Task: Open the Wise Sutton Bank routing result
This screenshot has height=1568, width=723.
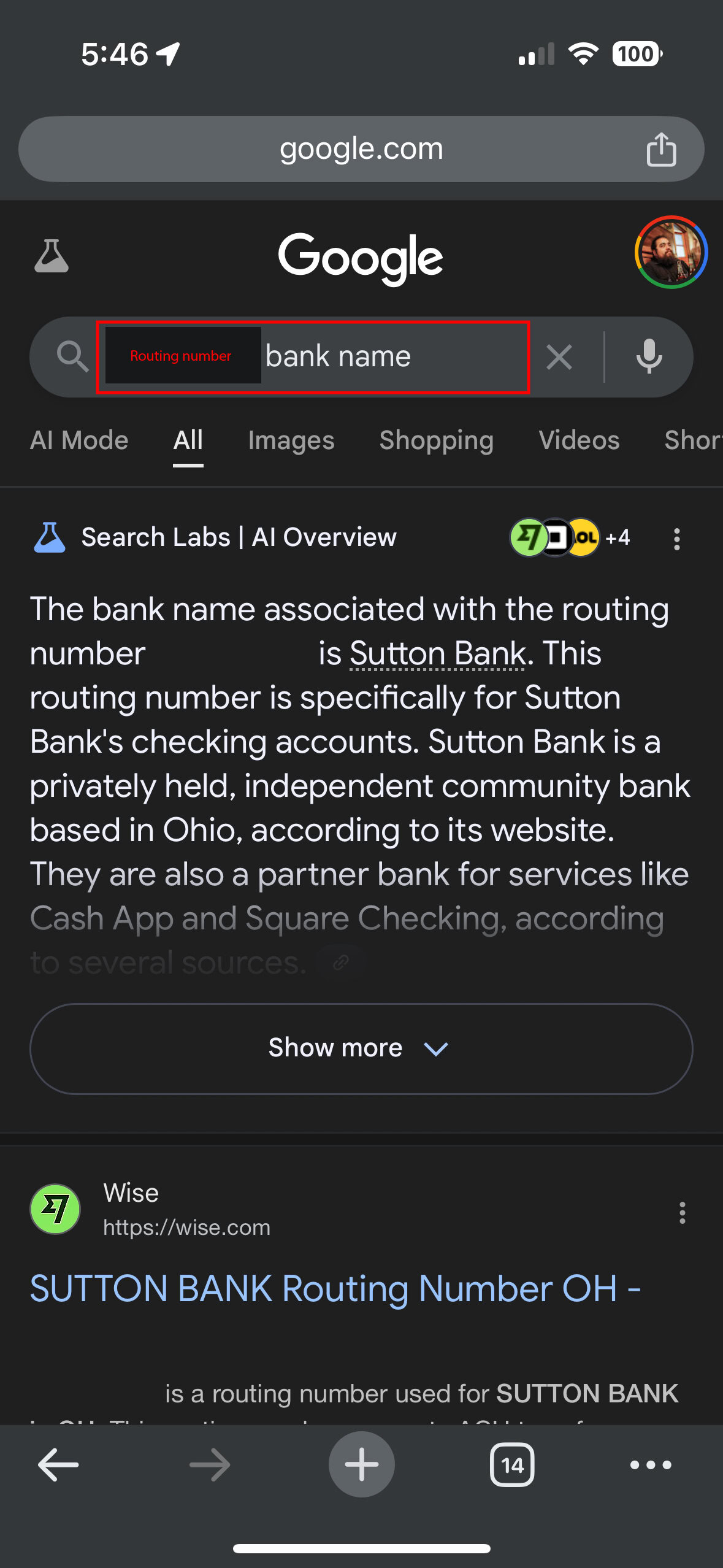Action: [335, 1288]
